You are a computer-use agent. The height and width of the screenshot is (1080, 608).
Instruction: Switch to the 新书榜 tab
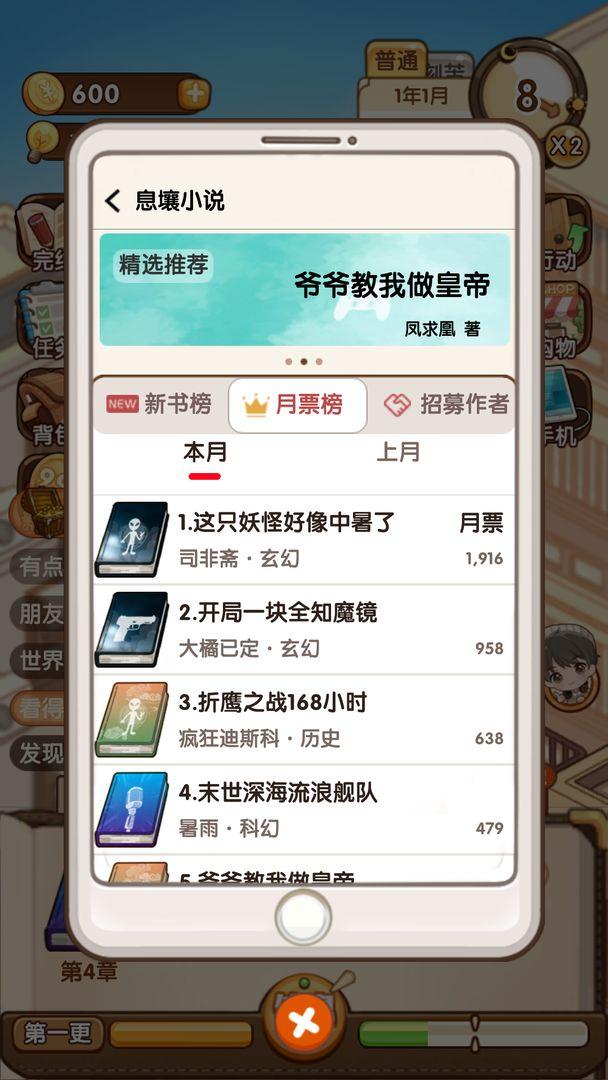[160, 404]
